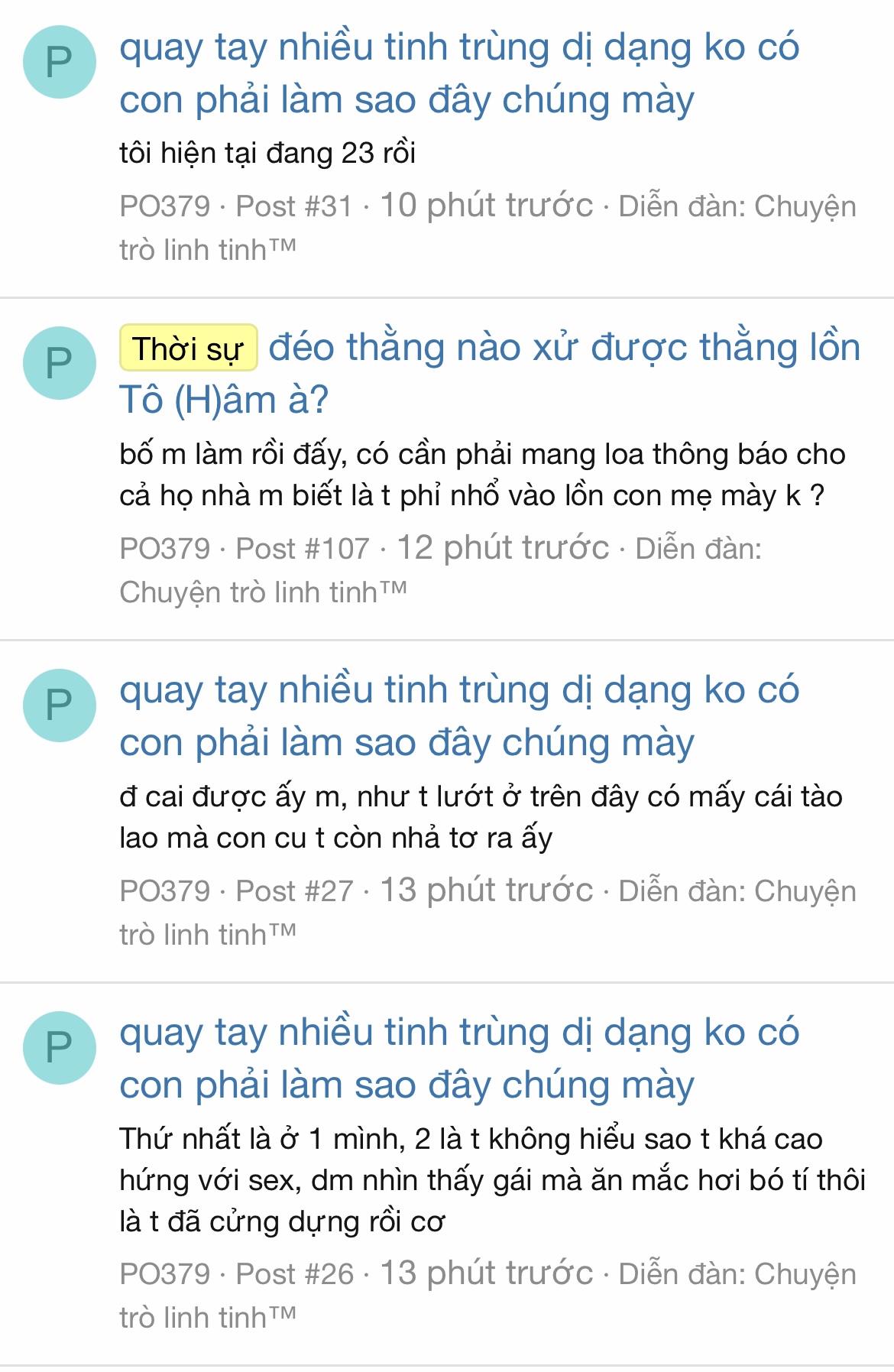Click the snippet text tôi hiện tại đang 23 rồi
The height and width of the screenshot is (1372, 894).
tap(267, 151)
